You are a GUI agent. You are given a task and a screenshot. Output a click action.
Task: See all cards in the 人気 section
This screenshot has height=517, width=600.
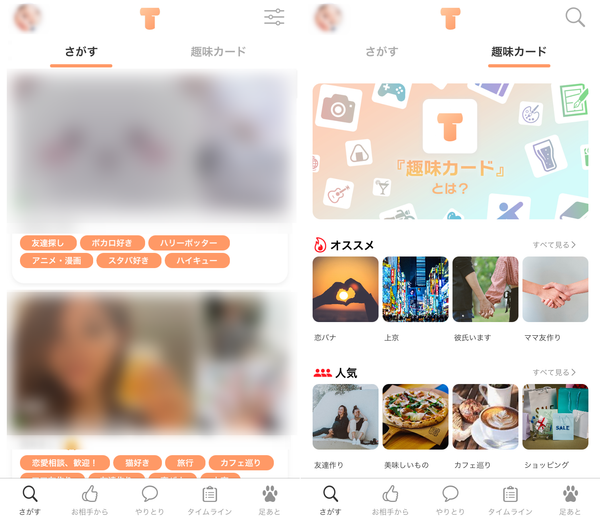click(554, 372)
